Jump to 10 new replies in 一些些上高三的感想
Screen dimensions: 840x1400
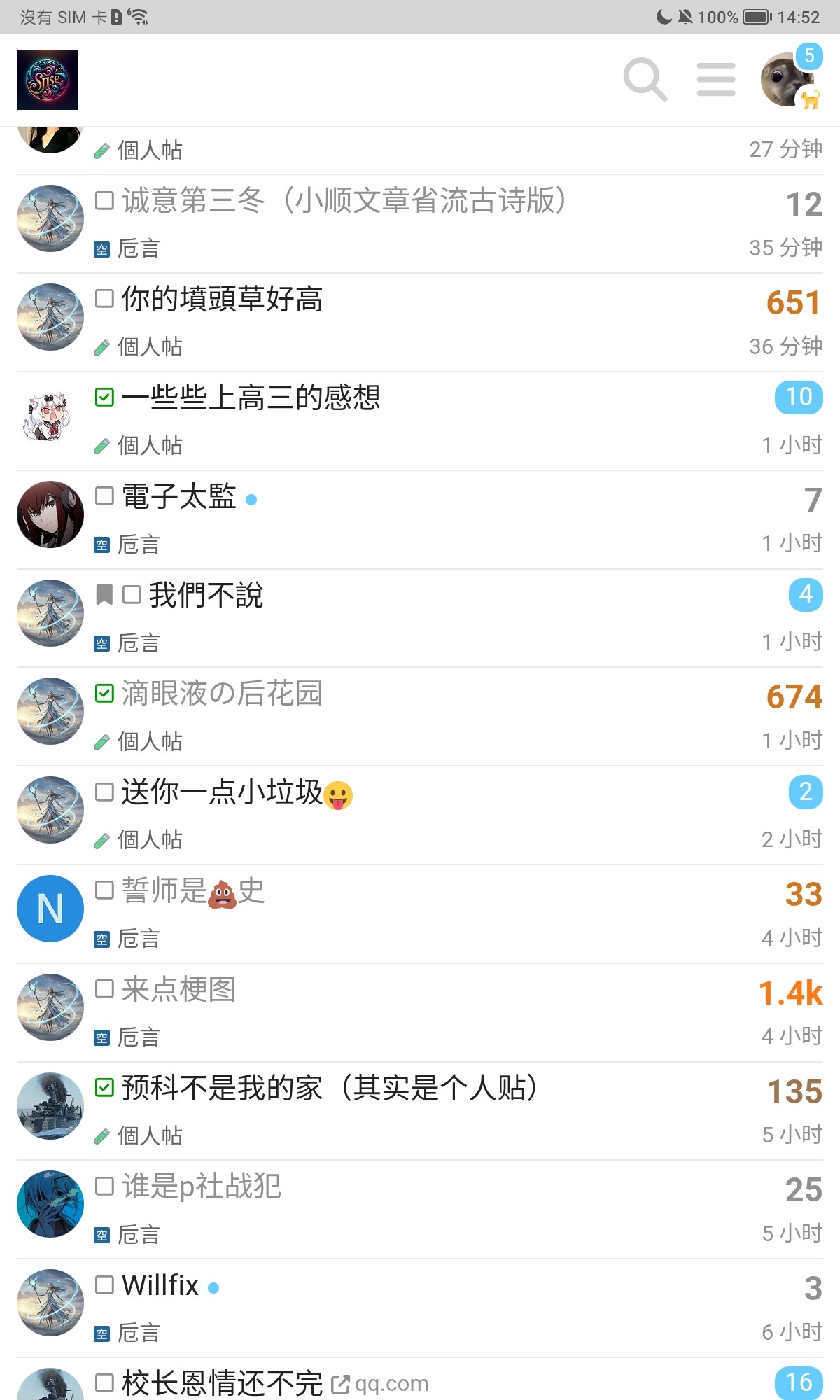coord(798,397)
